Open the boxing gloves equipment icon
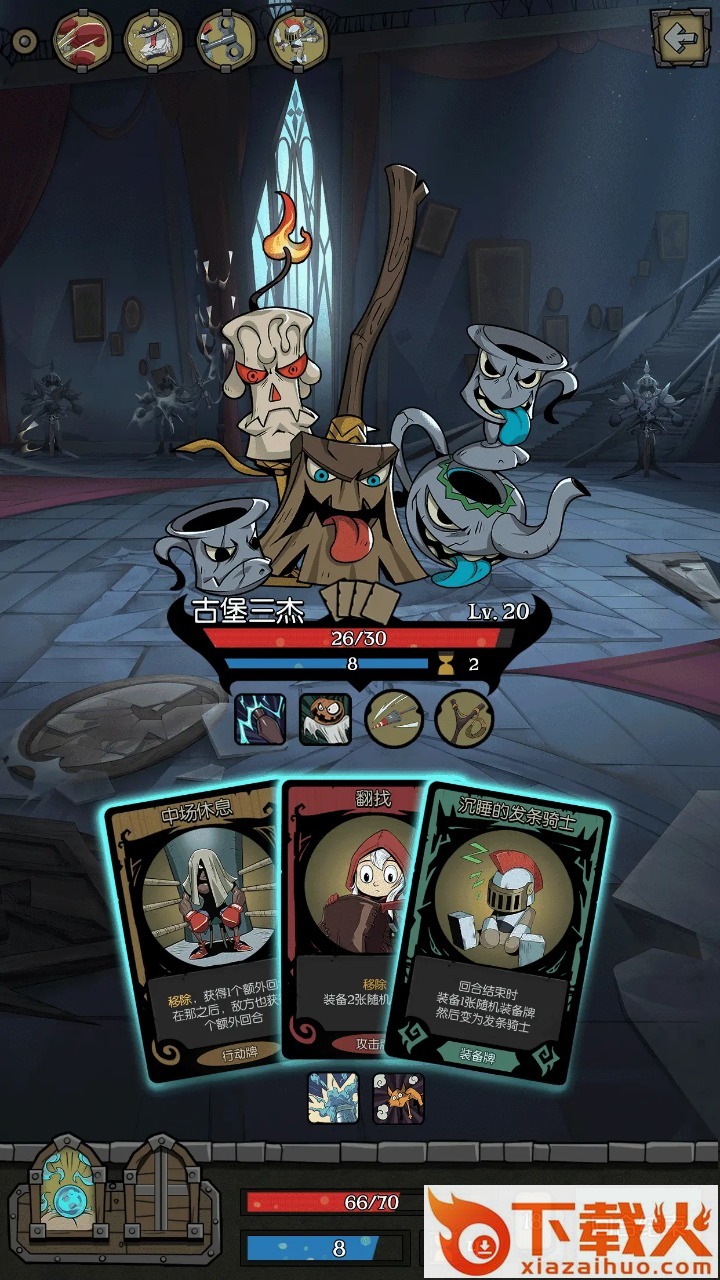The width and height of the screenshot is (720, 1280). (x=82, y=40)
